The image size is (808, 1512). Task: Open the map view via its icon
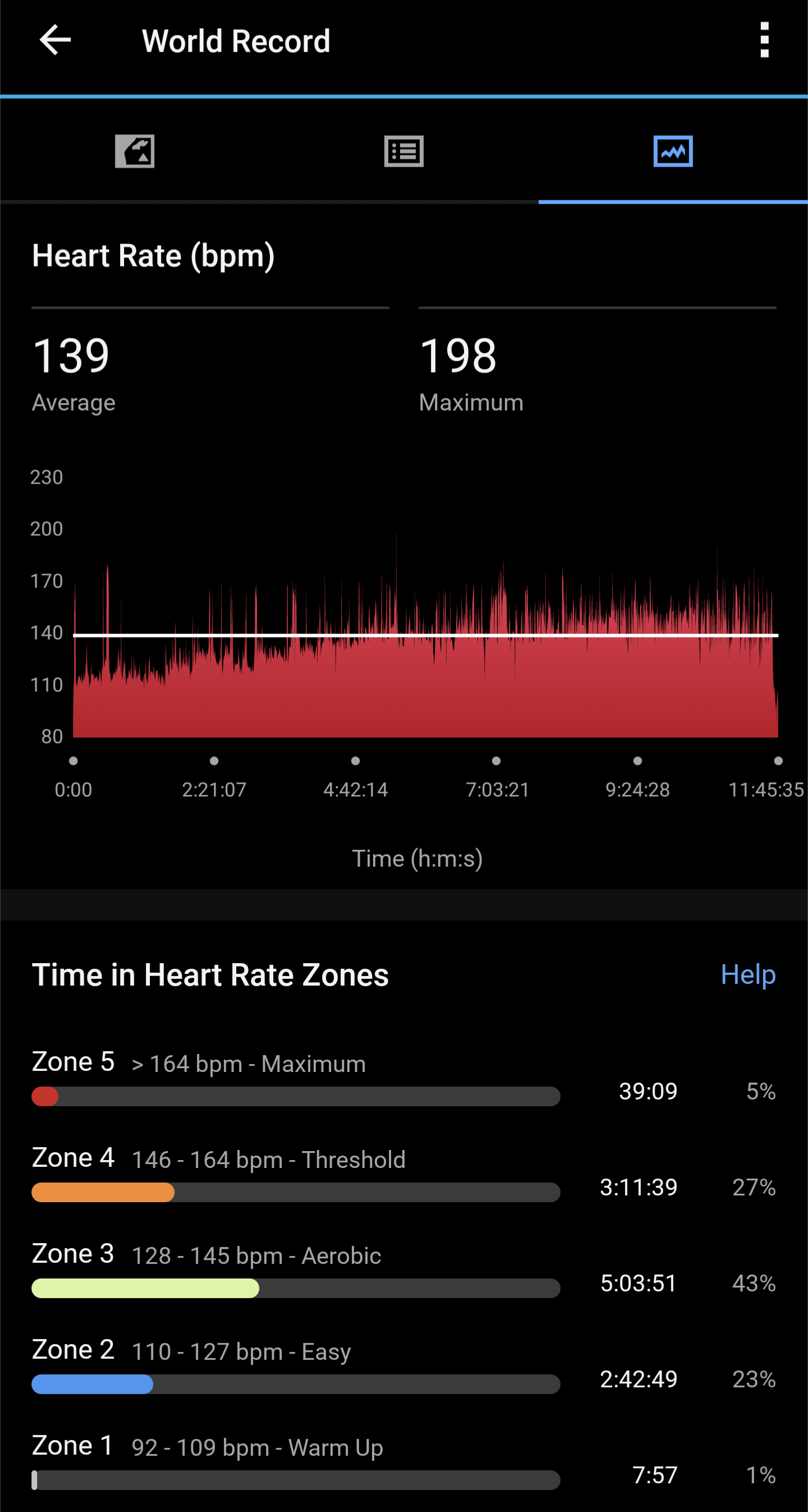[135, 151]
